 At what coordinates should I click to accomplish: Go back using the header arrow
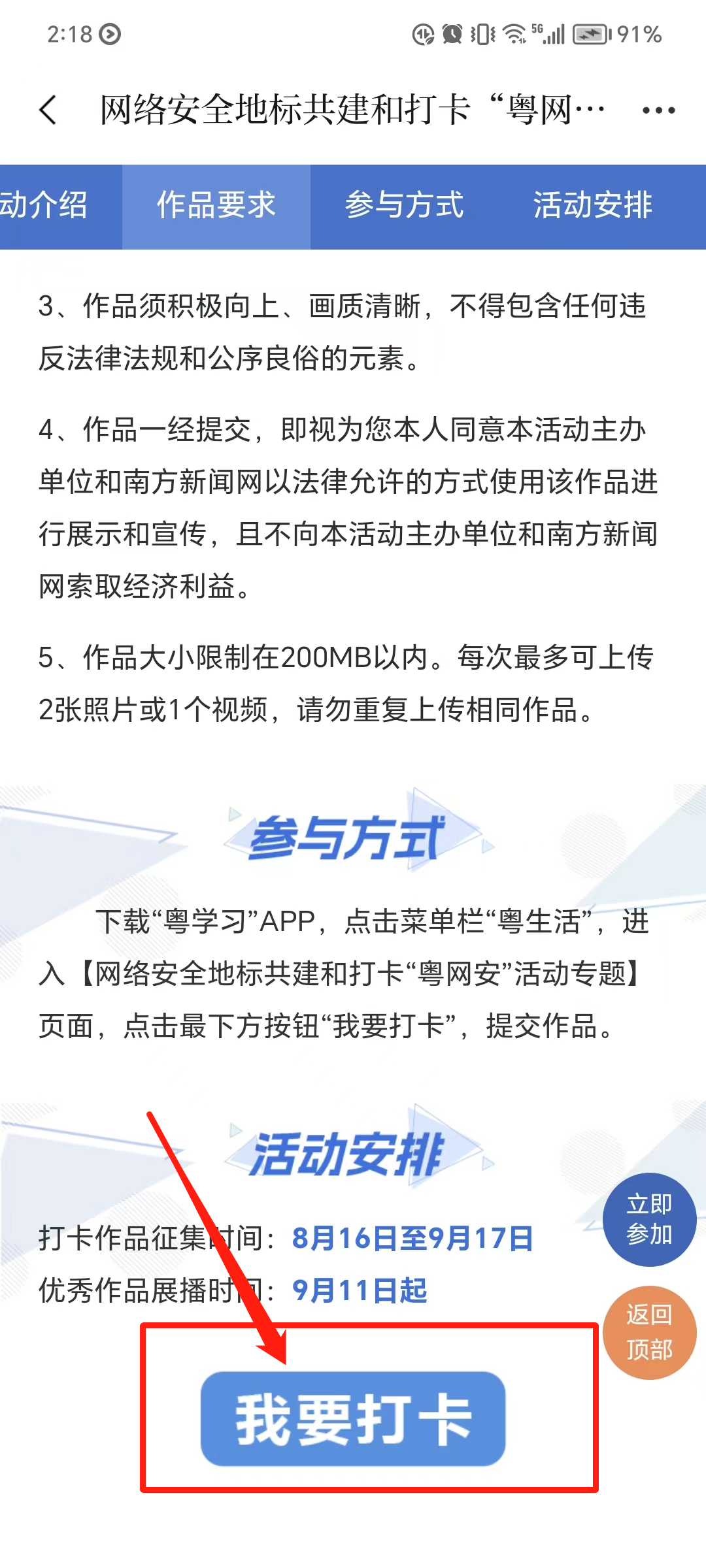(48, 110)
